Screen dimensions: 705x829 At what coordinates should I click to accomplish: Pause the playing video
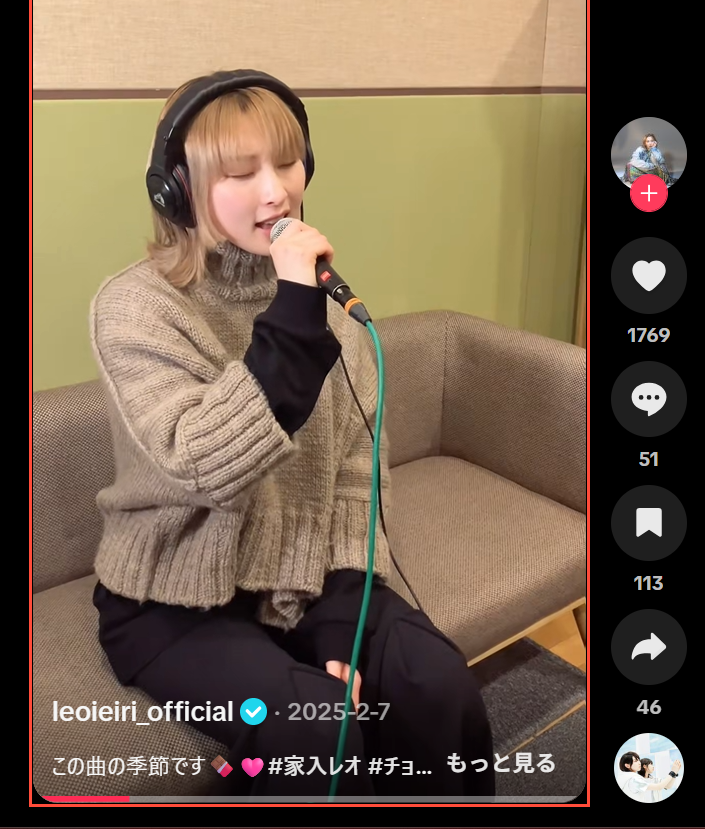(308, 400)
